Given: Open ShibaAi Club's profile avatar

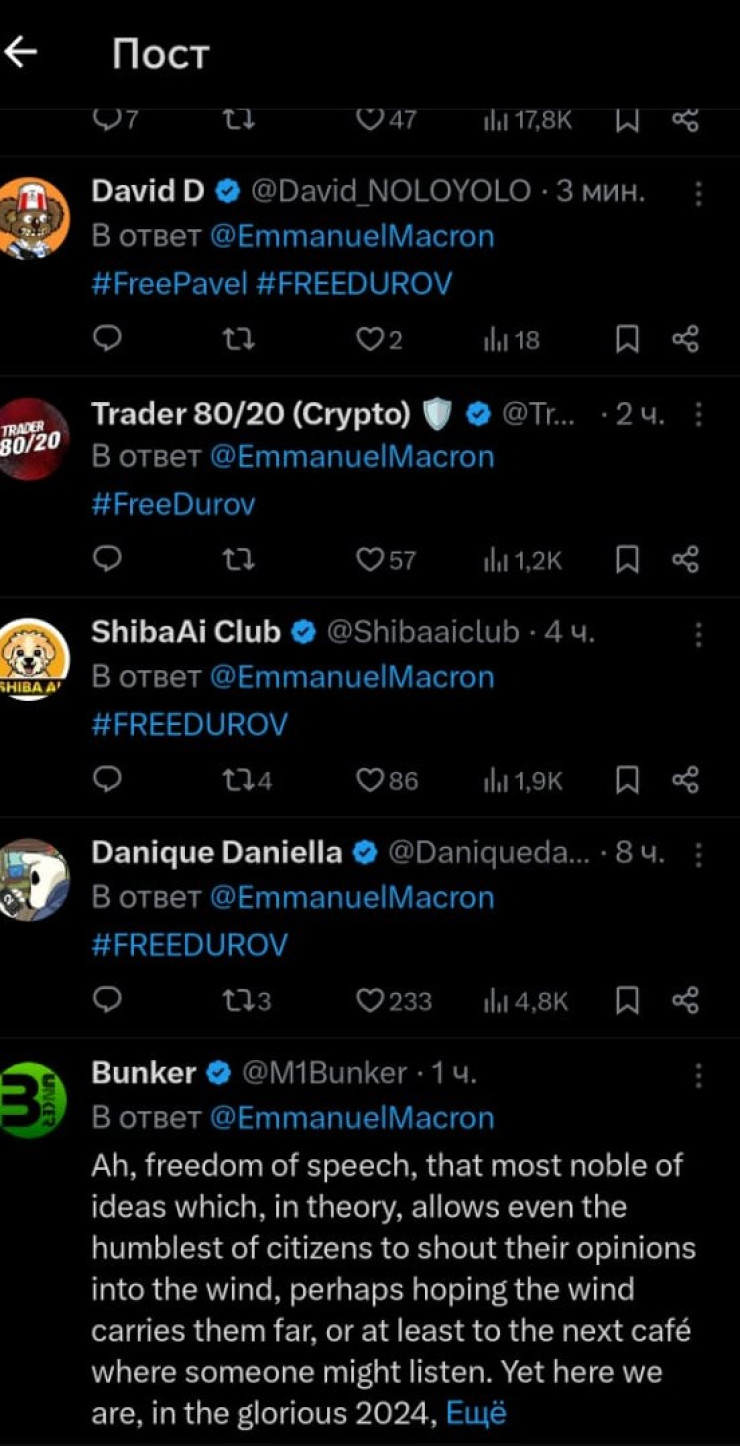Looking at the screenshot, I should (x=34, y=658).
